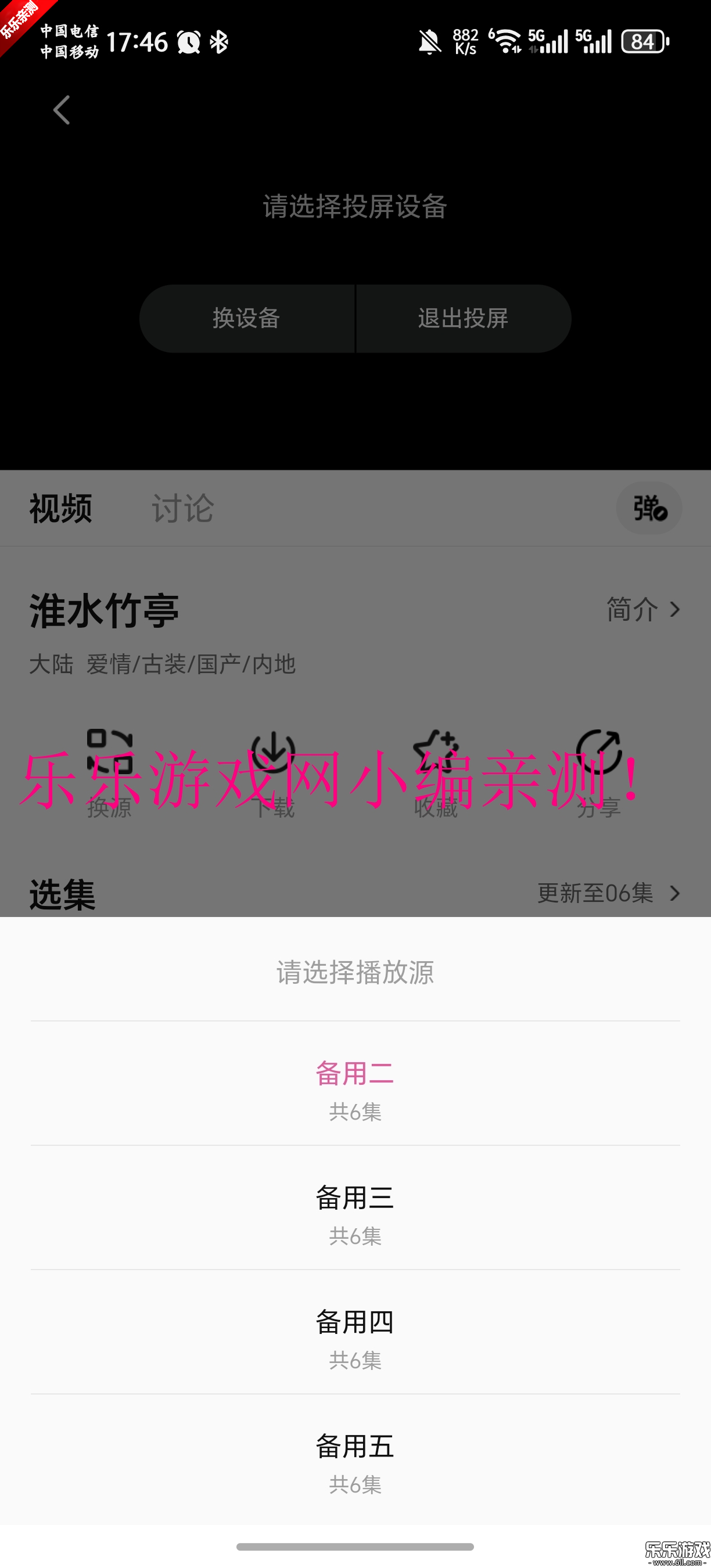This screenshot has height=1568, width=711.
Task: Exit casting with 退出投屏
Action: click(x=463, y=318)
